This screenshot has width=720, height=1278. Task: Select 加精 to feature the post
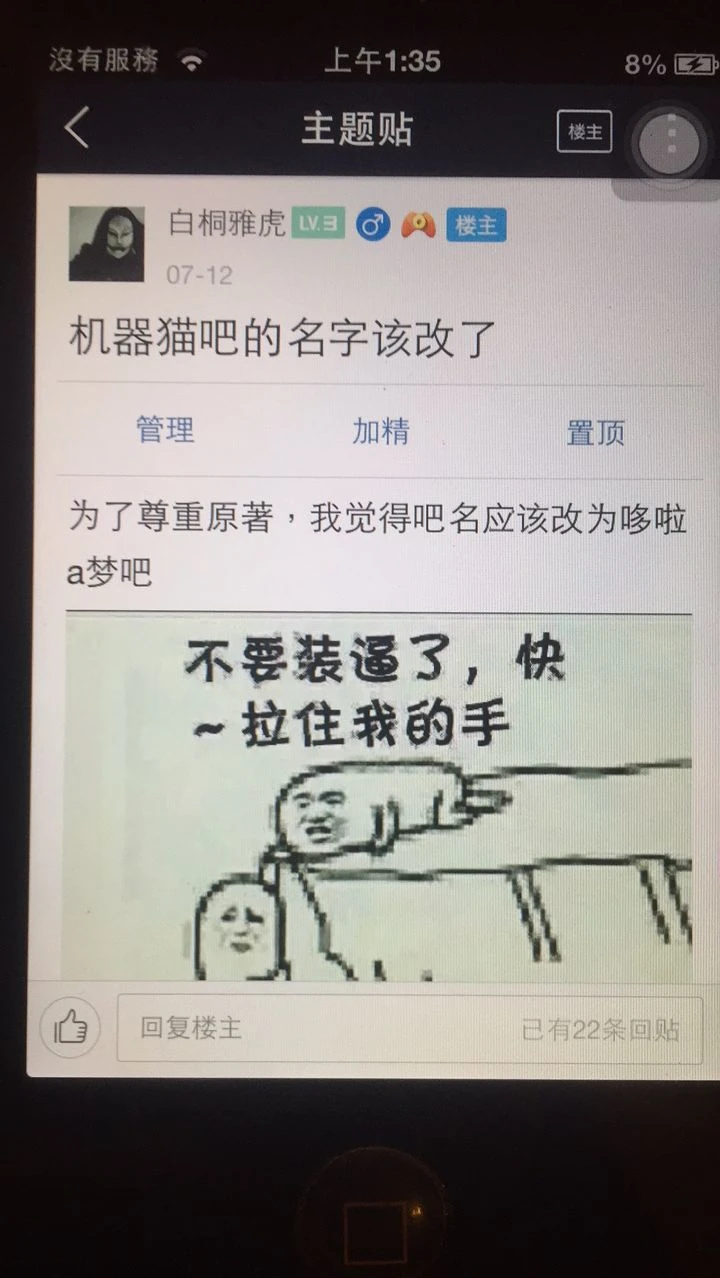tap(381, 431)
